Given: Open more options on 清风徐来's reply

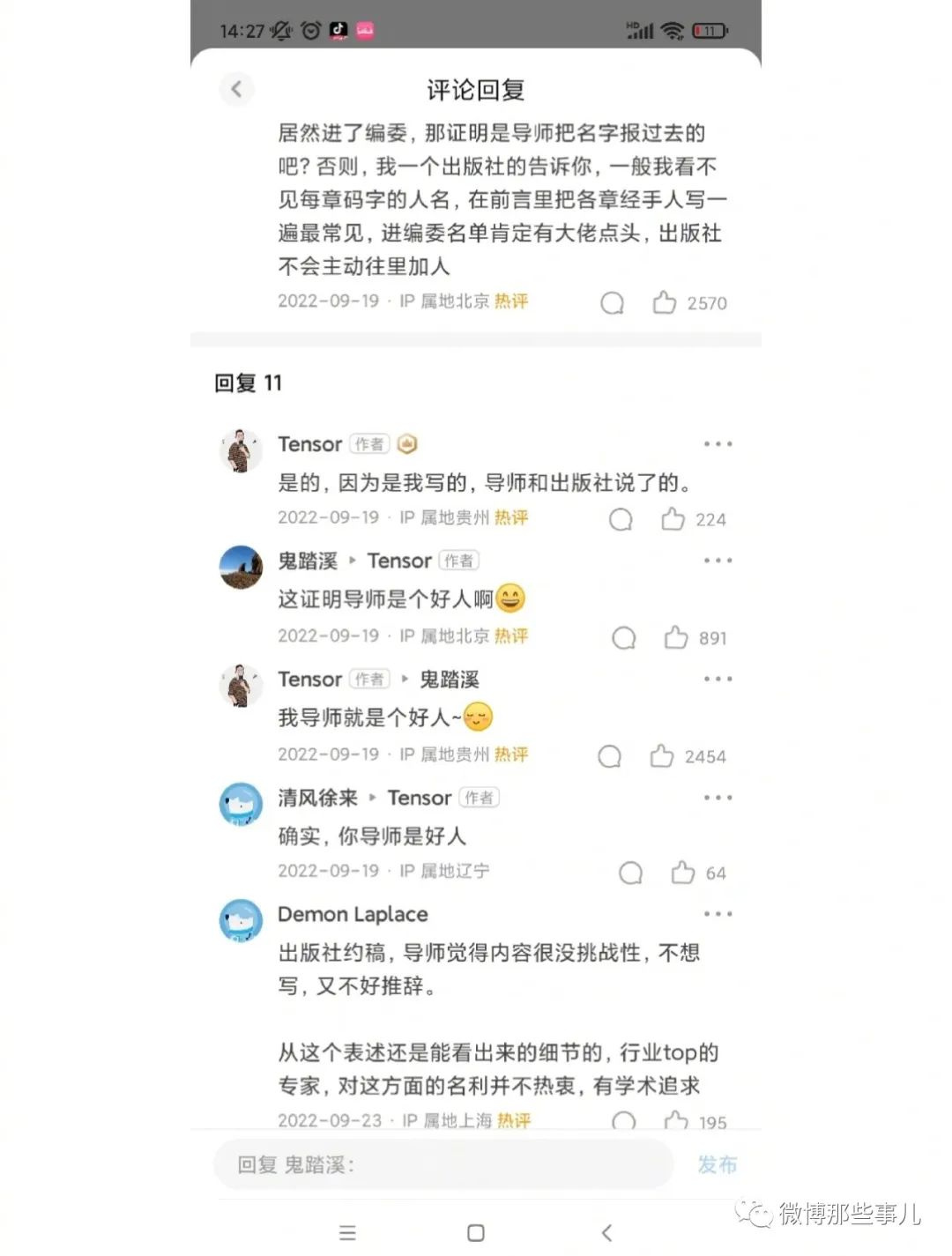Looking at the screenshot, I should [x=718, y=798].
